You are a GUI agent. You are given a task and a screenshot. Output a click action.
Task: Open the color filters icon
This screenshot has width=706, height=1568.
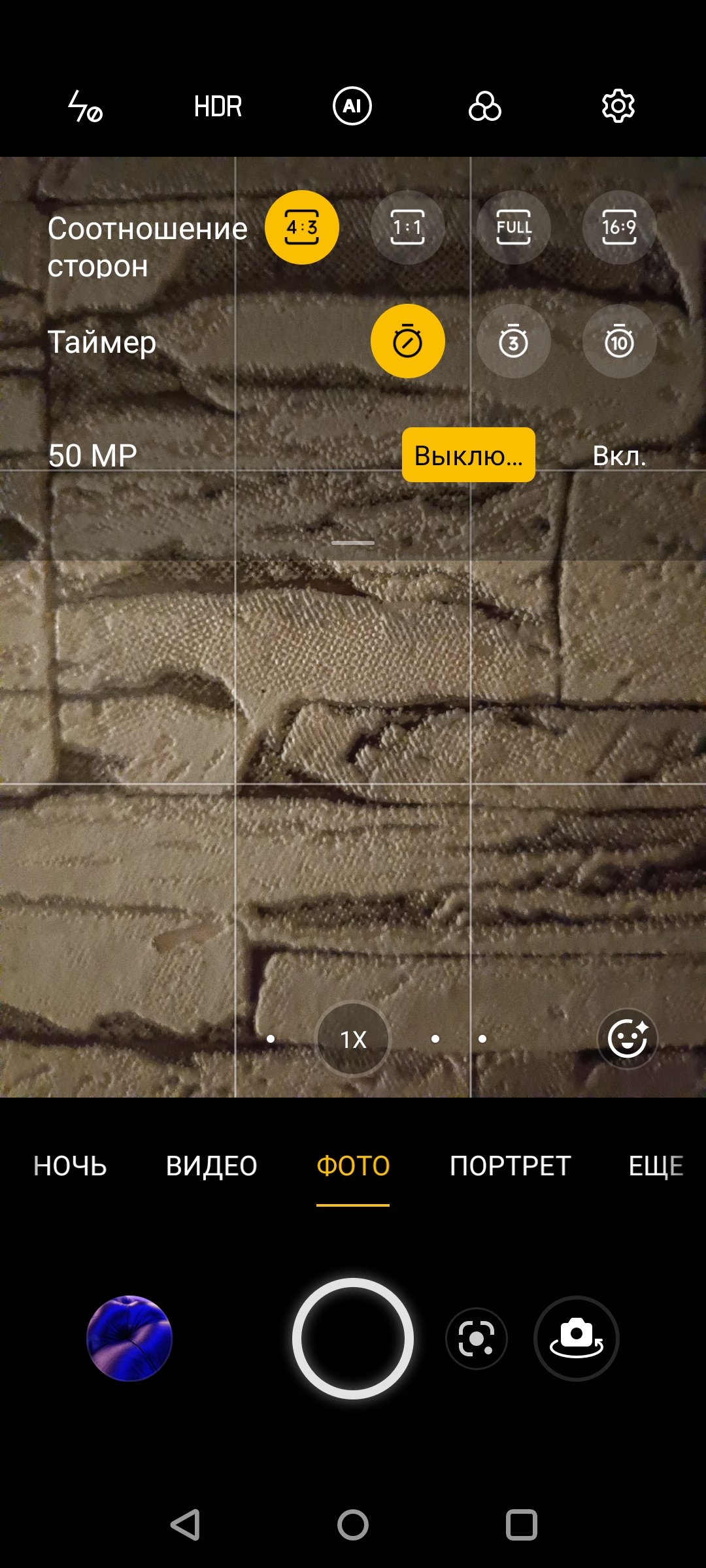click(485, 106)
